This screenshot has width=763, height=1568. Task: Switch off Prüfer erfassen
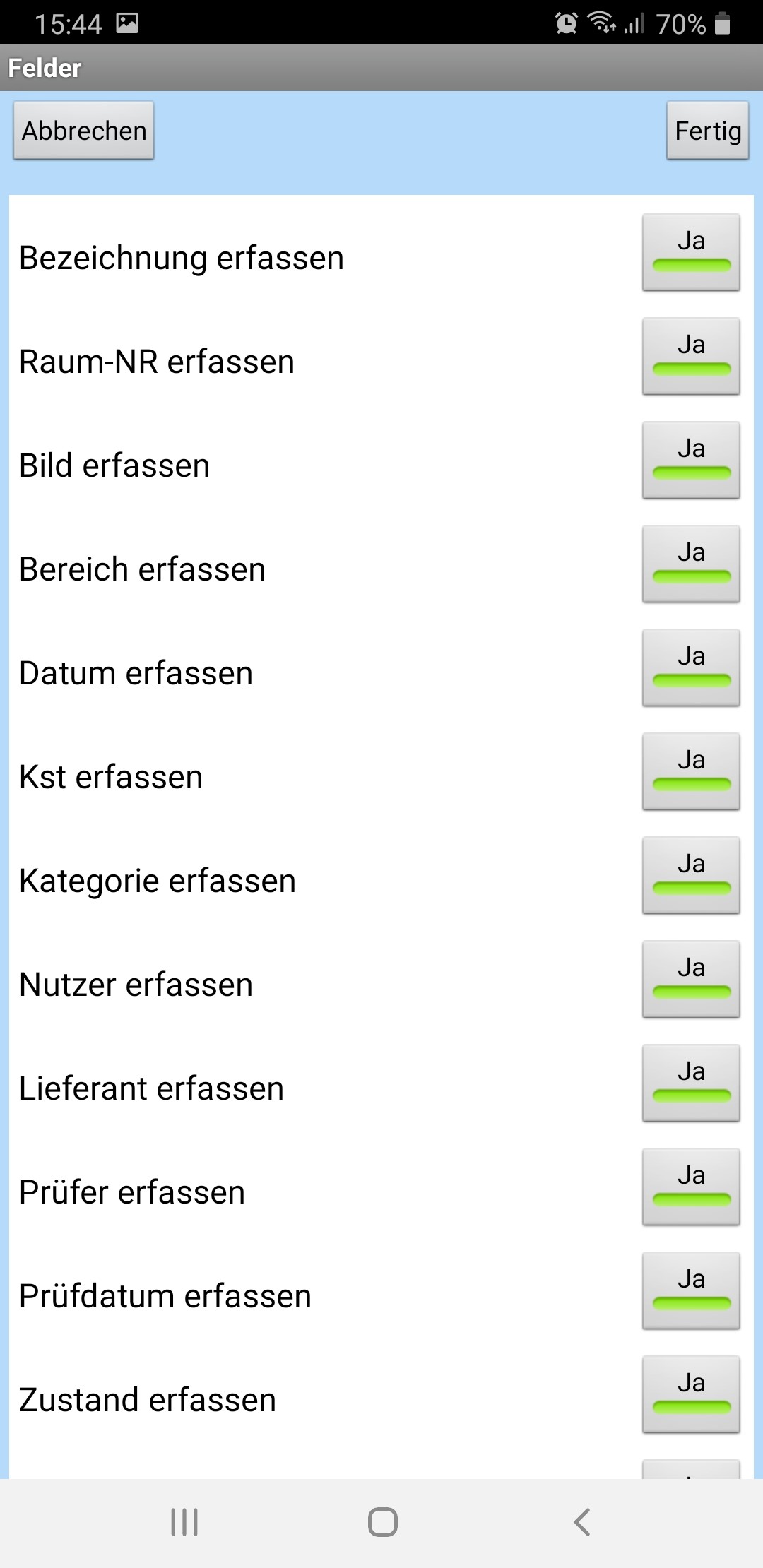click(691, 1187)
